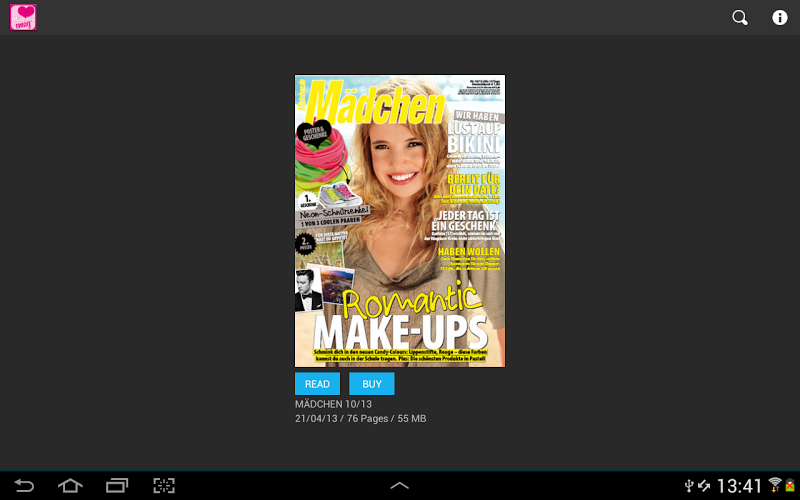This screenshot has height=500, width=800.
Task: Open the search icon in the top bar
Action: [740, 18]
